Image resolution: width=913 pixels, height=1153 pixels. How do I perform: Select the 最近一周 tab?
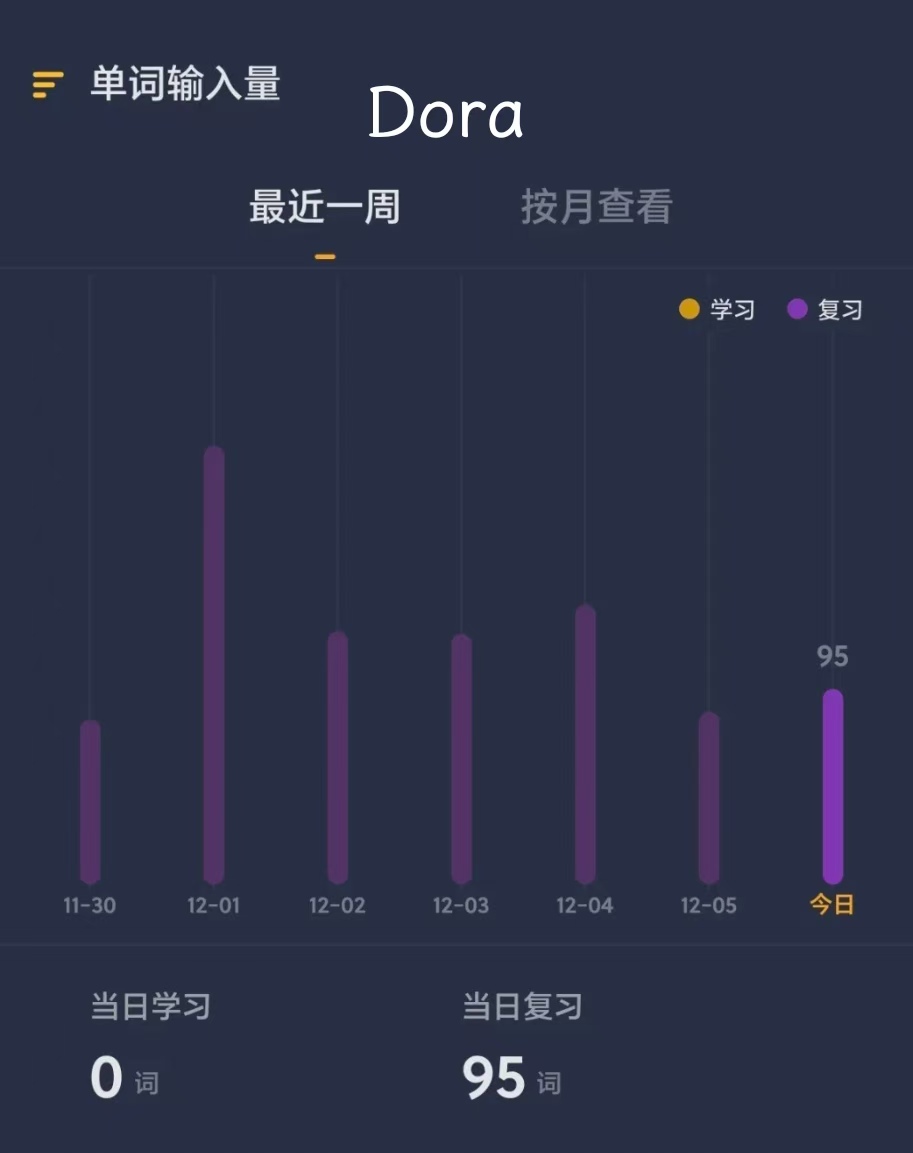click(x=324, y=207)
